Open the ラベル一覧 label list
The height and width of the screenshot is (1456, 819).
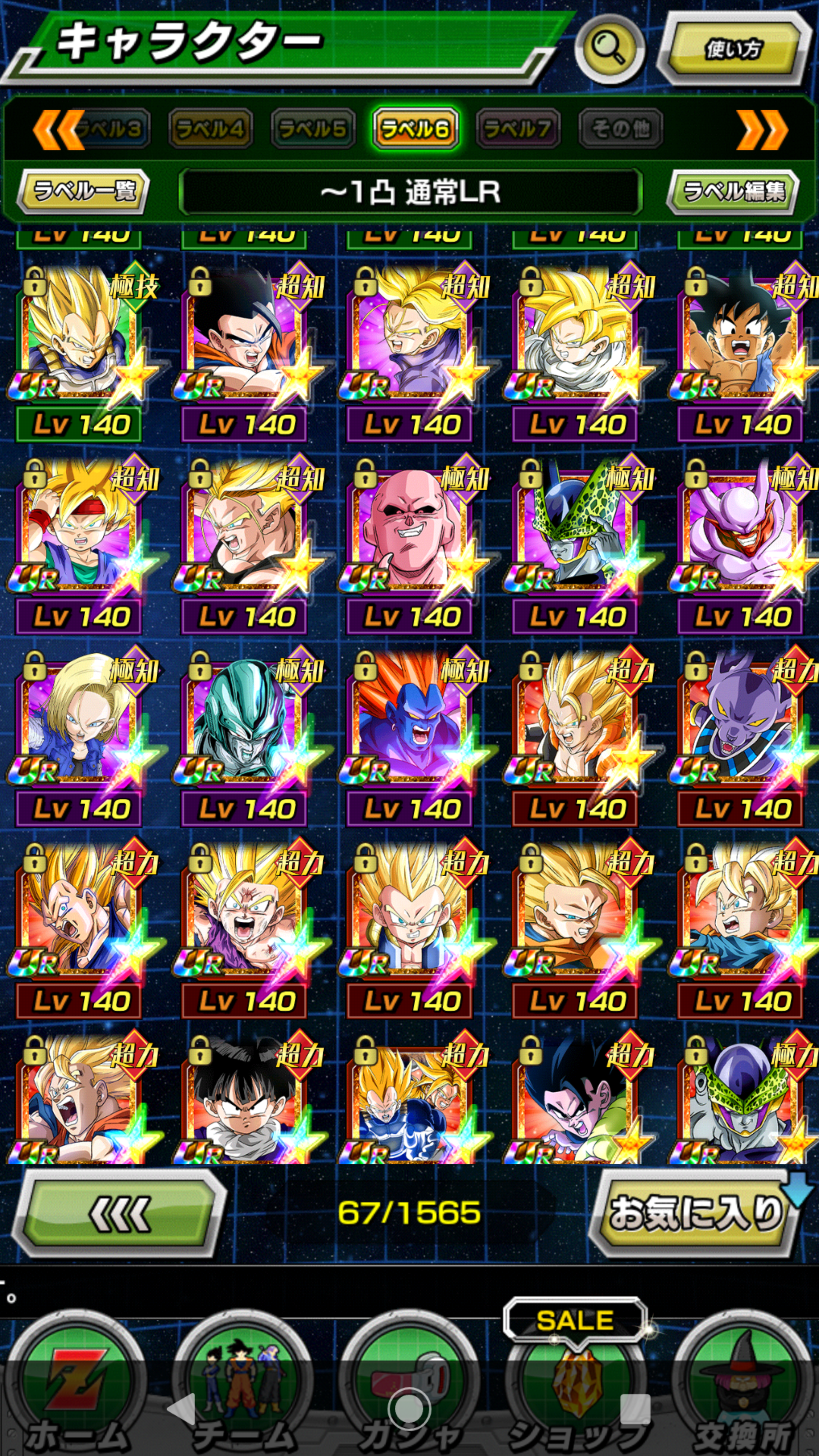pos(84,191)
